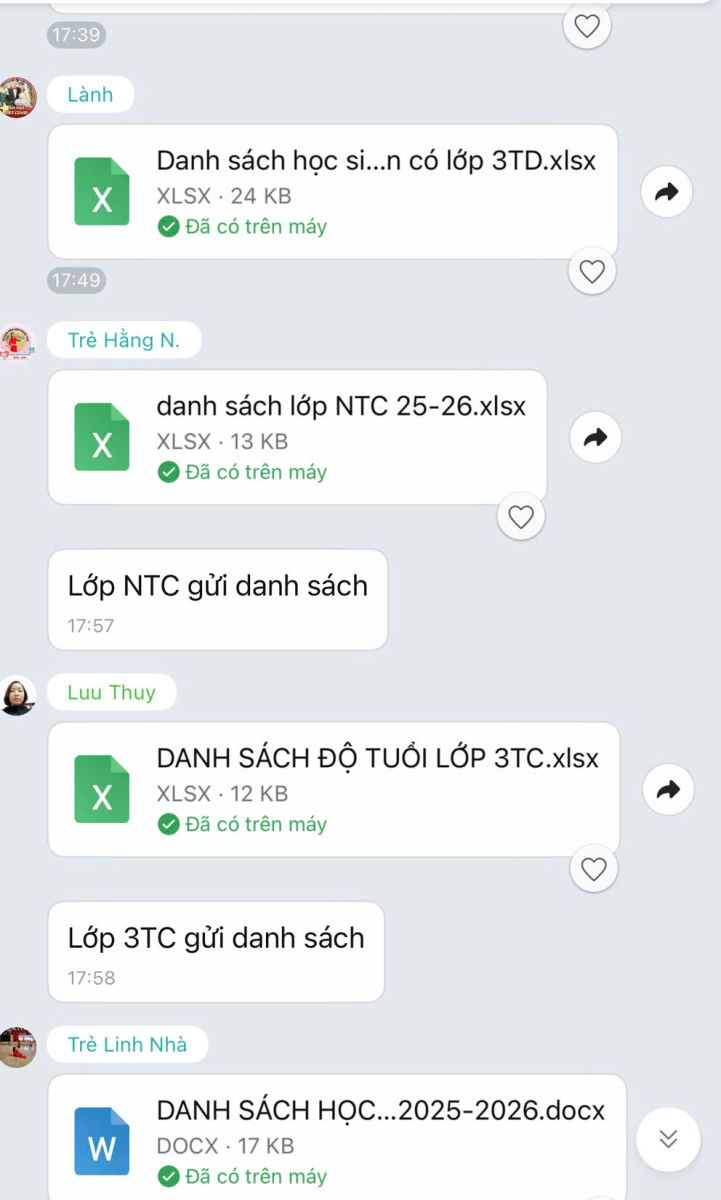React with heart to NTC 25-26.xlsx
Viewport: 721px width, 1200px height.
521,516
